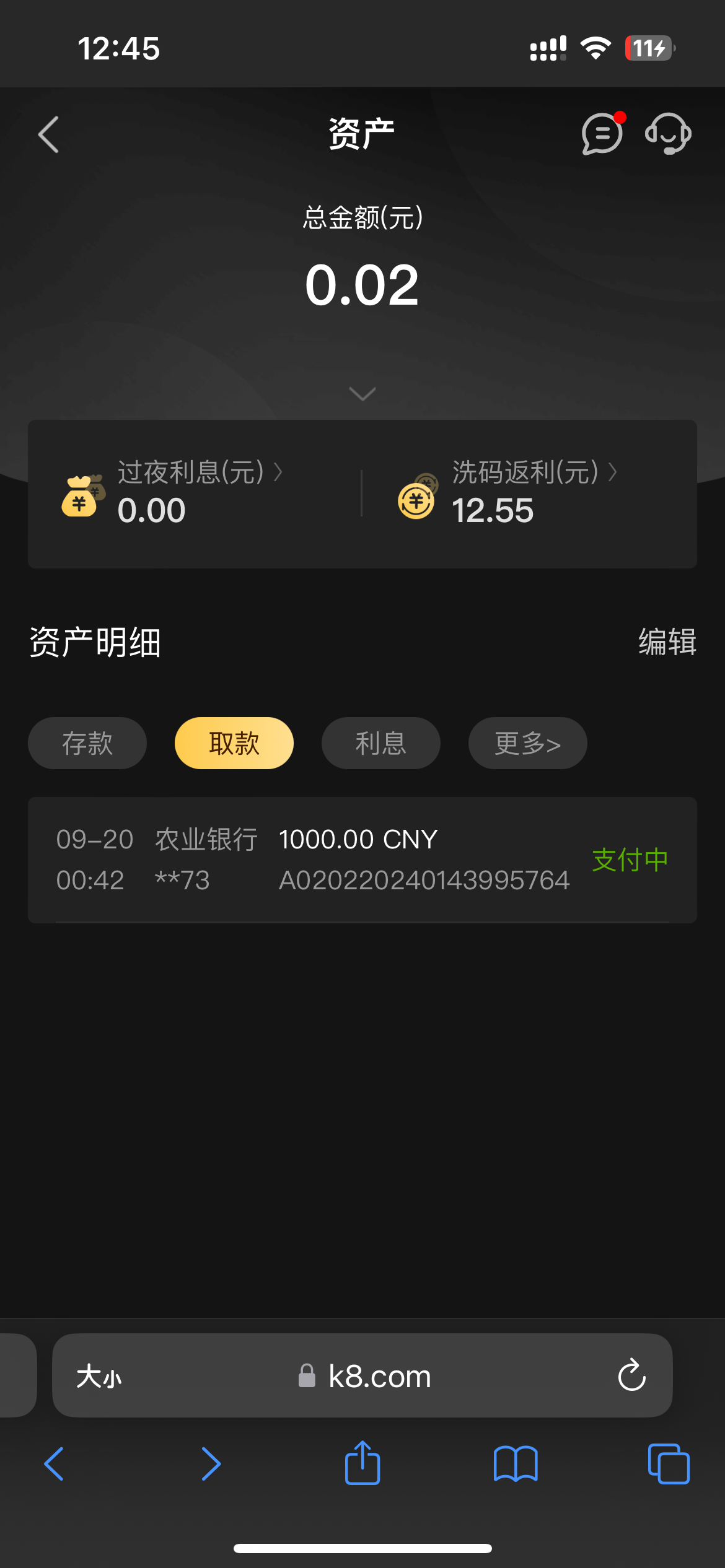
Task: Expand the total amount details chevron
Action: [362, 393]
